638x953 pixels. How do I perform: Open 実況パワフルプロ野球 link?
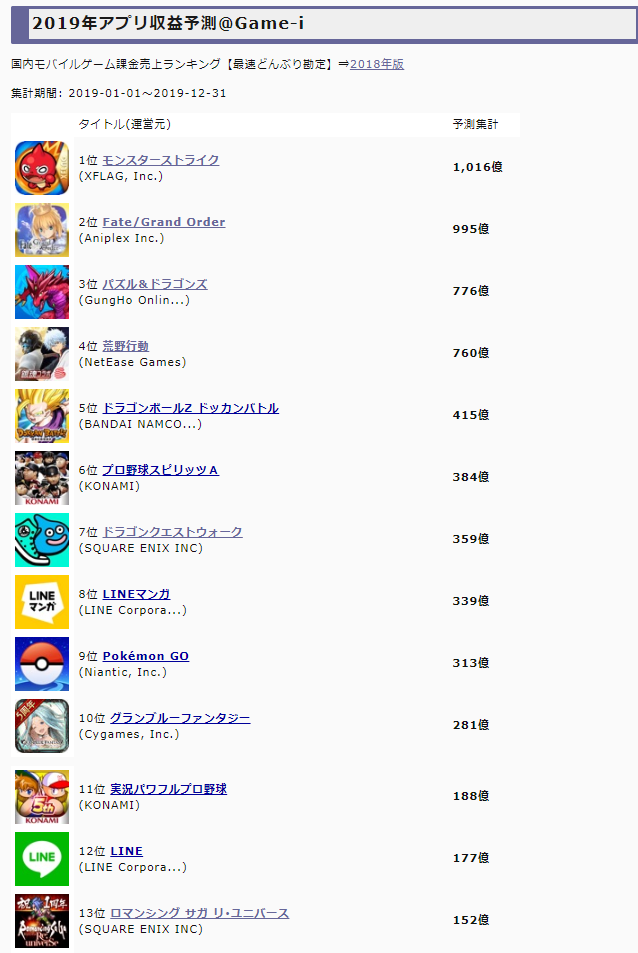pyautogui.click(x=164, y=789)
